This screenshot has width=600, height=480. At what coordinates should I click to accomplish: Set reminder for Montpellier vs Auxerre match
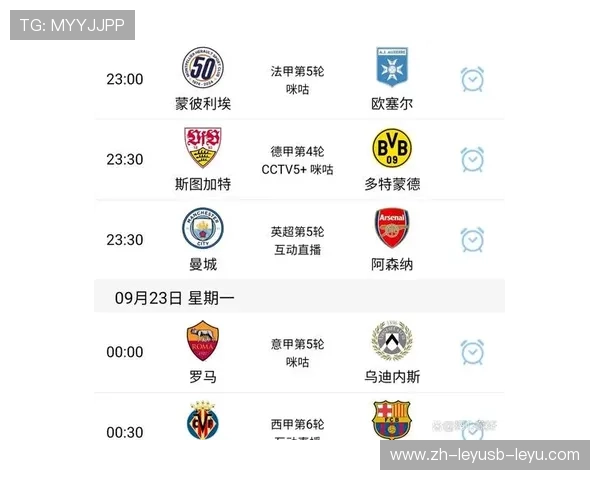point(472,80)
